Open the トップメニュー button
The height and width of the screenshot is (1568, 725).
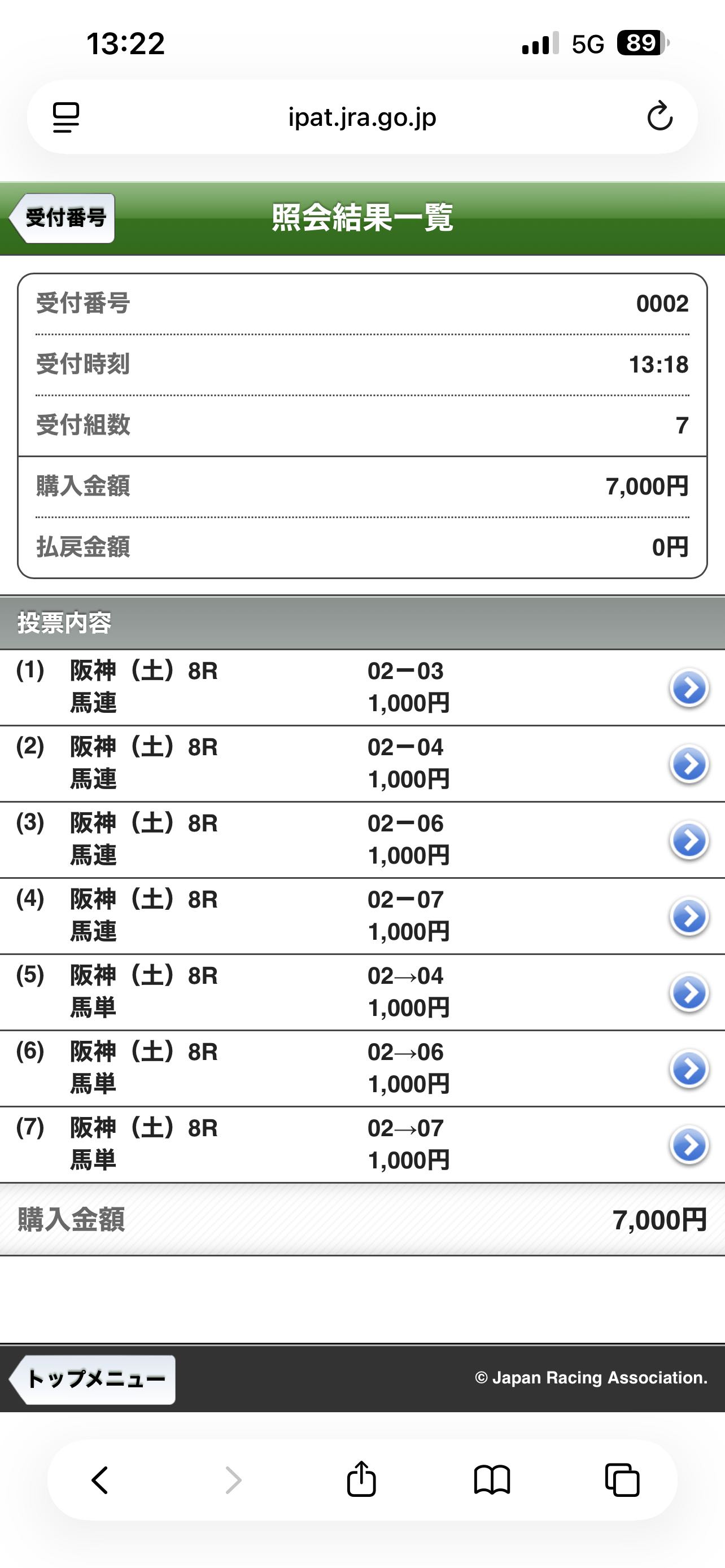tap(93, 1379)
